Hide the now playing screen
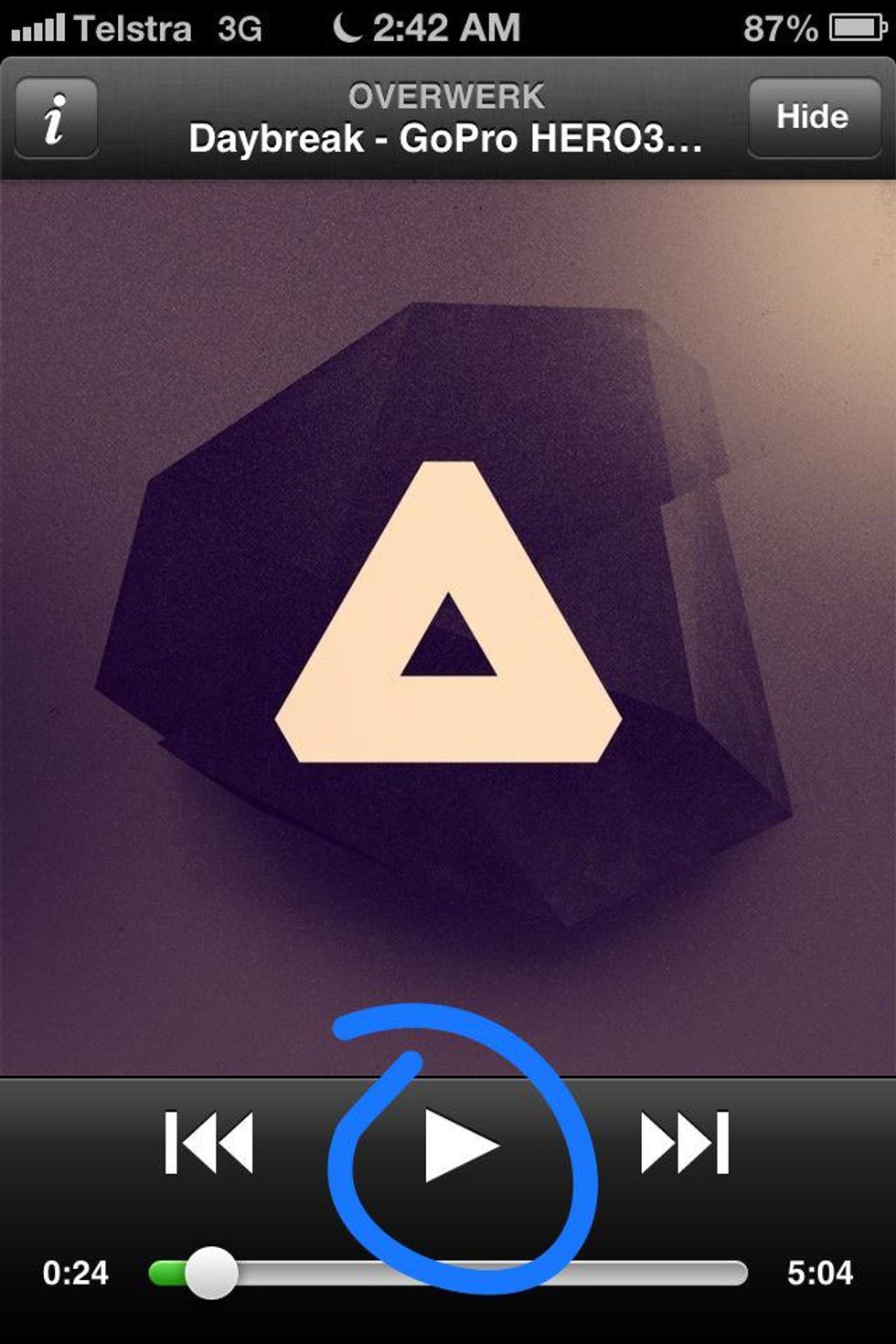896x1344 pixels. point(813,118)
